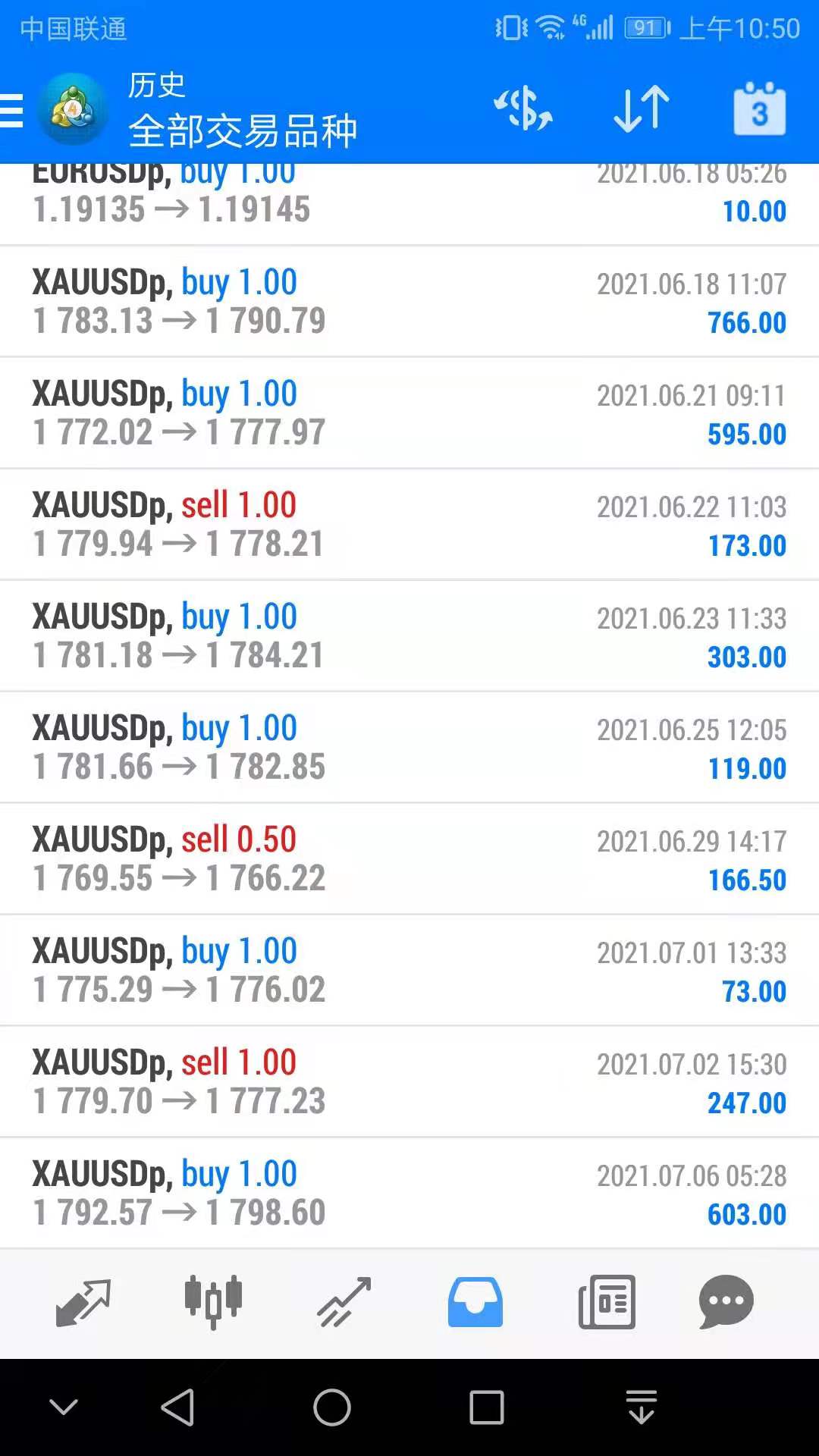
Task: Tap the trade dated 2021.06.25 12:05
Action: click(x=409, y=748)
